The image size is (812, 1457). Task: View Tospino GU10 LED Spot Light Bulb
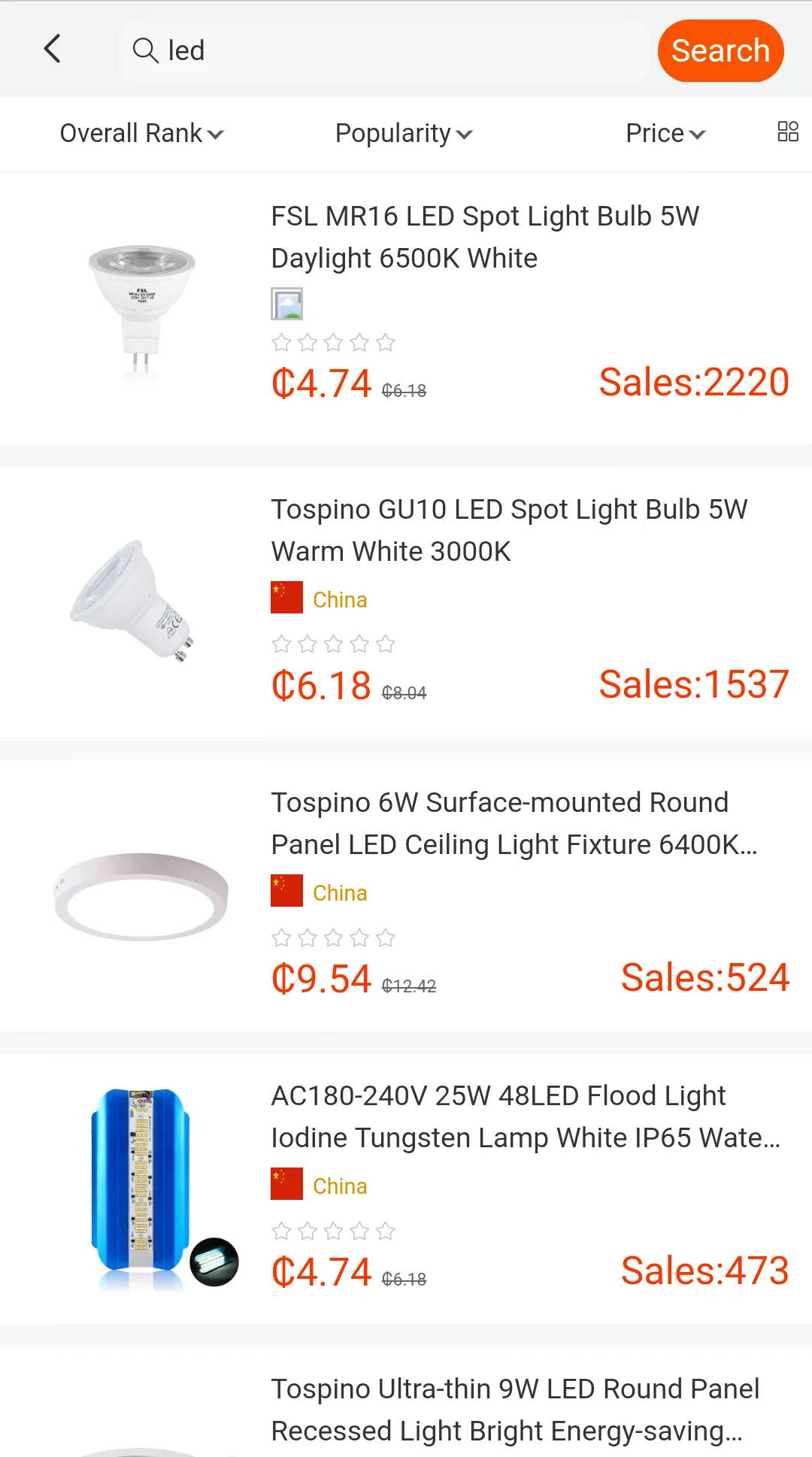pyautogui.click(x=509, y=530)
